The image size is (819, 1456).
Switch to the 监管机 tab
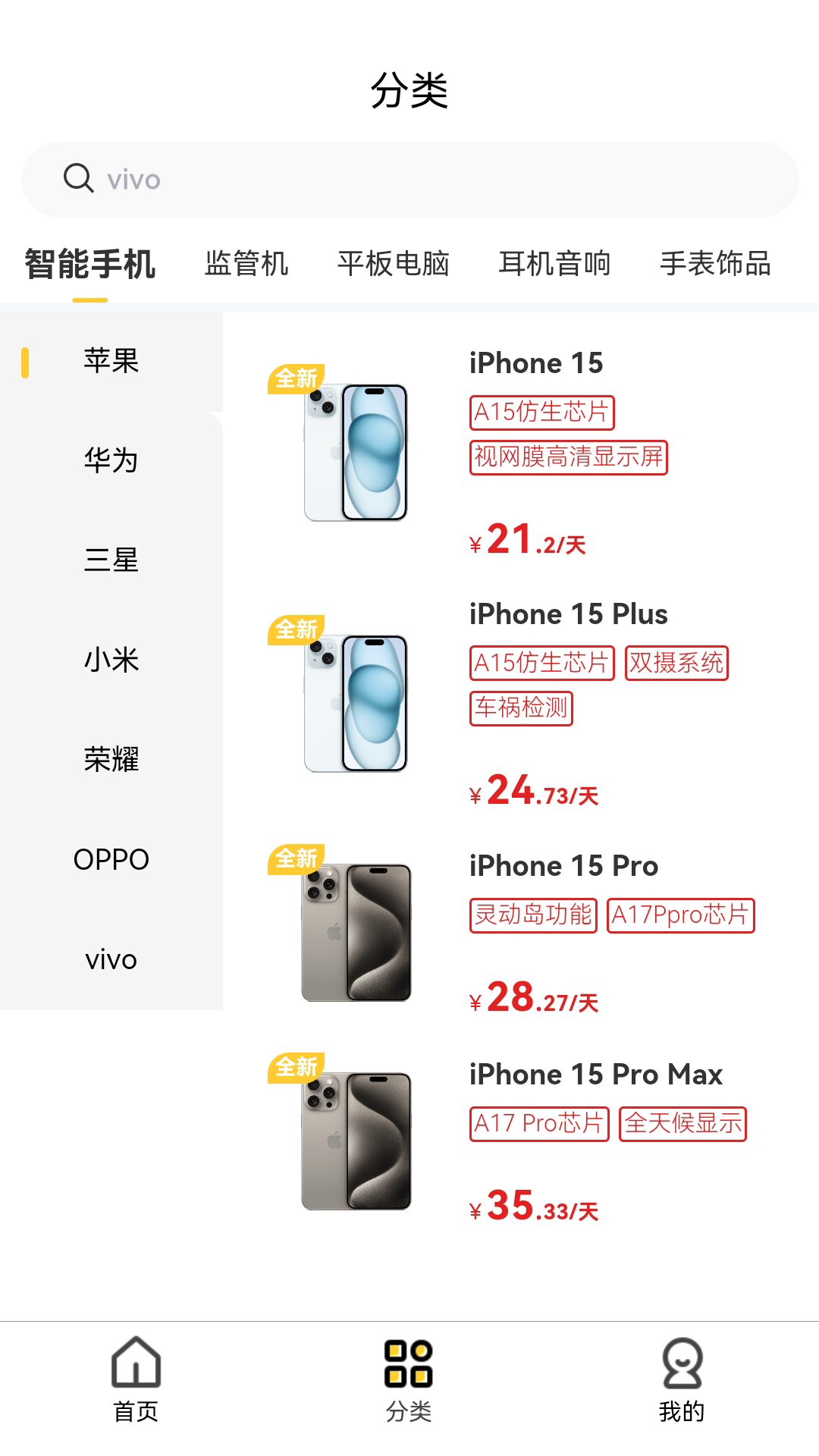(x=246, y=264)
